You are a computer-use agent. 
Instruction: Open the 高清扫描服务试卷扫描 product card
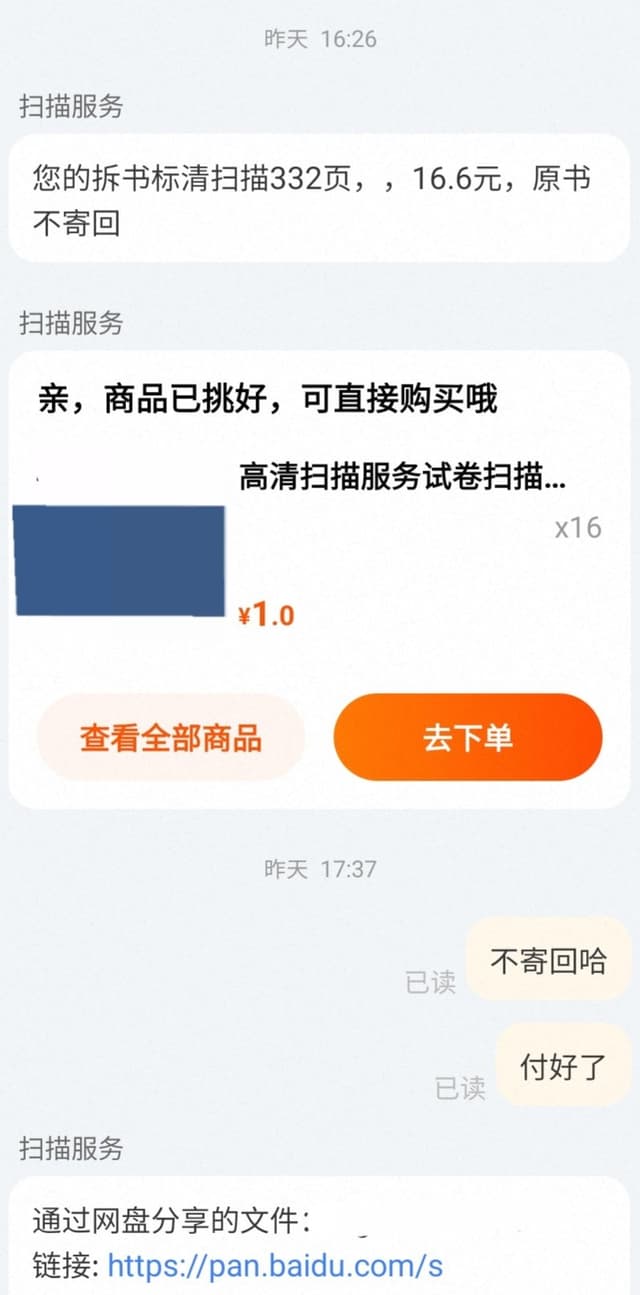[x=402, y=478]
